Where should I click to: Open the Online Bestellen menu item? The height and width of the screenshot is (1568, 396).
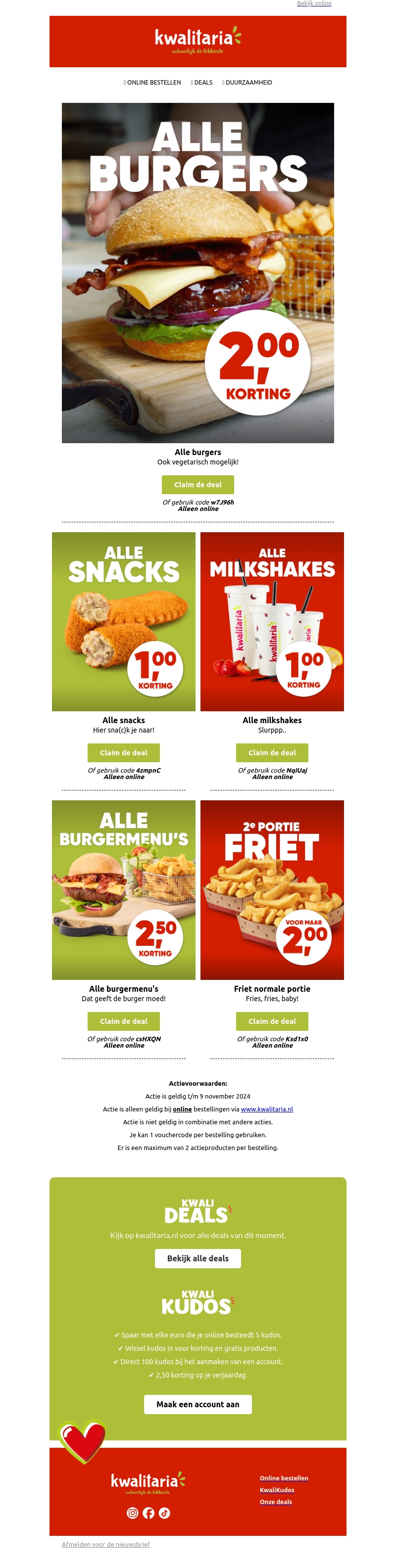tap(153, 83)
